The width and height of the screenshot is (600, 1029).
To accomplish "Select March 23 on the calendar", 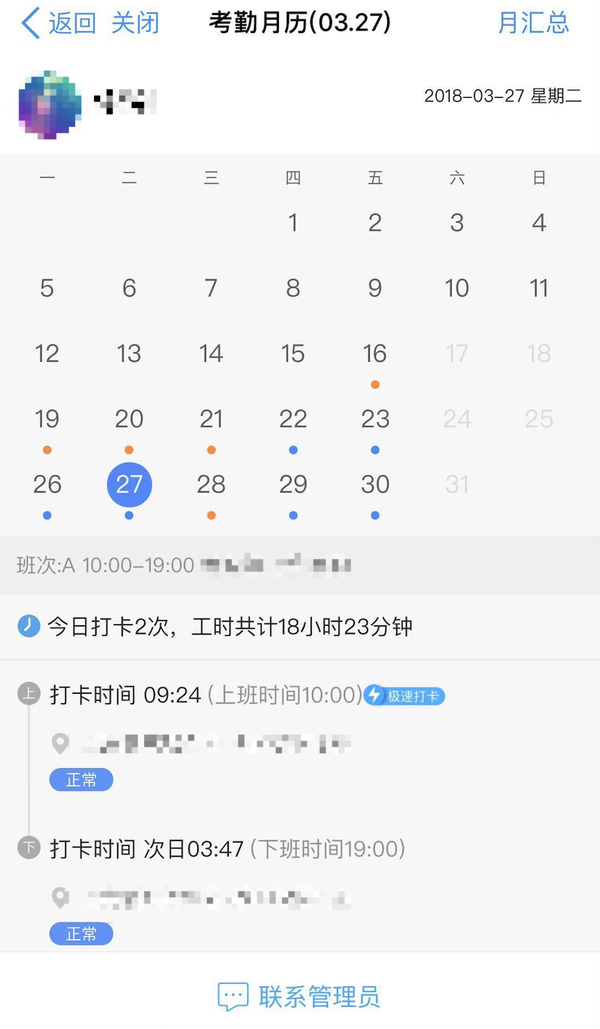I will [375, 419].
